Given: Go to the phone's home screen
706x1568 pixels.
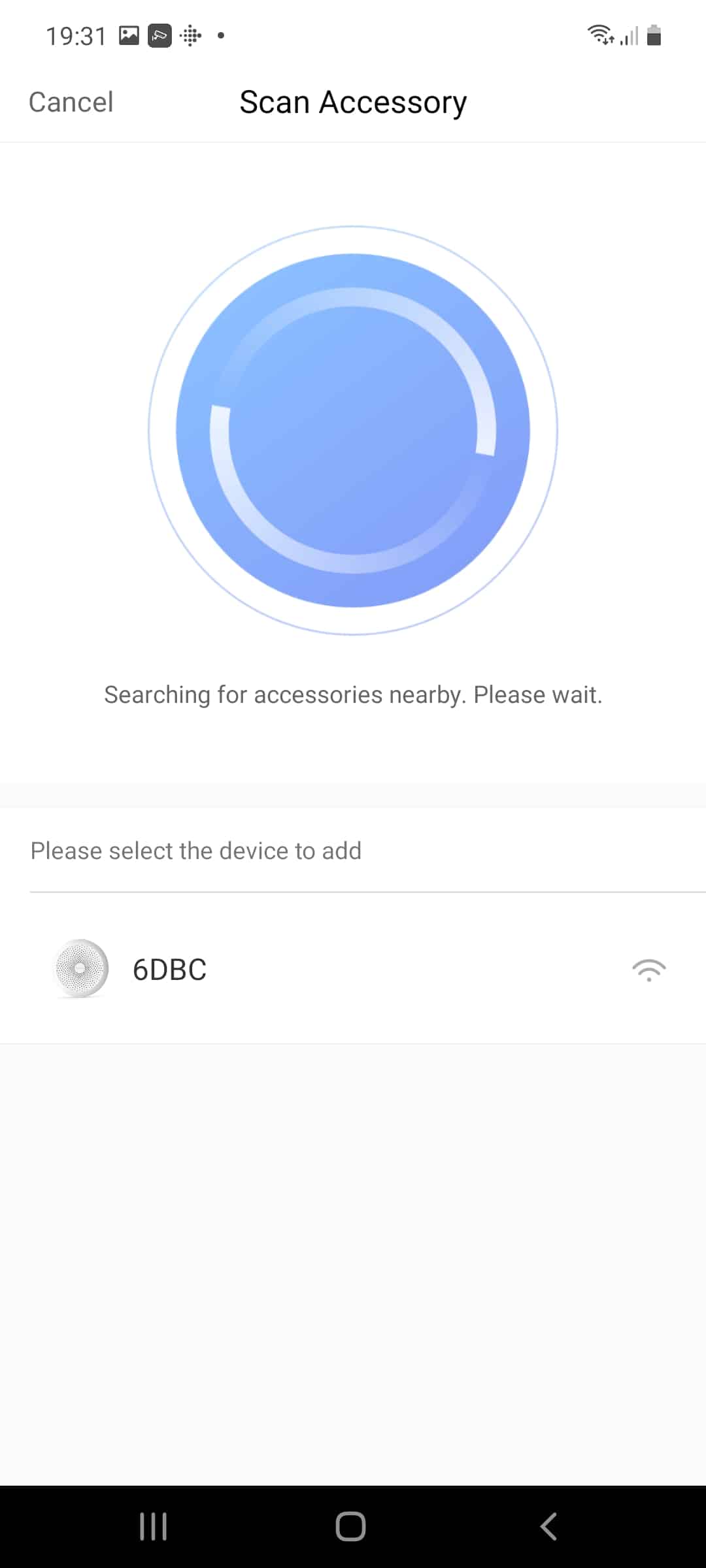Looking at the screenshot, I should pyautogui.click(x=351, y=1527).
